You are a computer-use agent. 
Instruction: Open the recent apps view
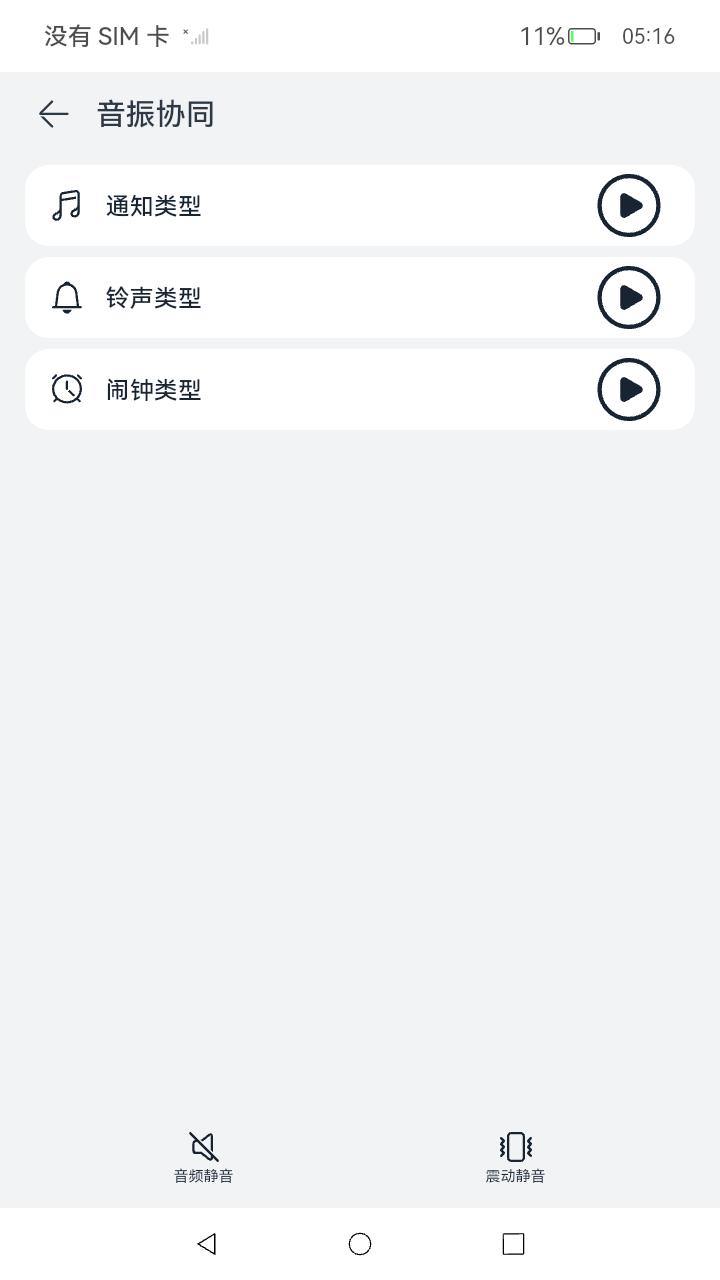pyautogui.click(x=513, y=1243)
